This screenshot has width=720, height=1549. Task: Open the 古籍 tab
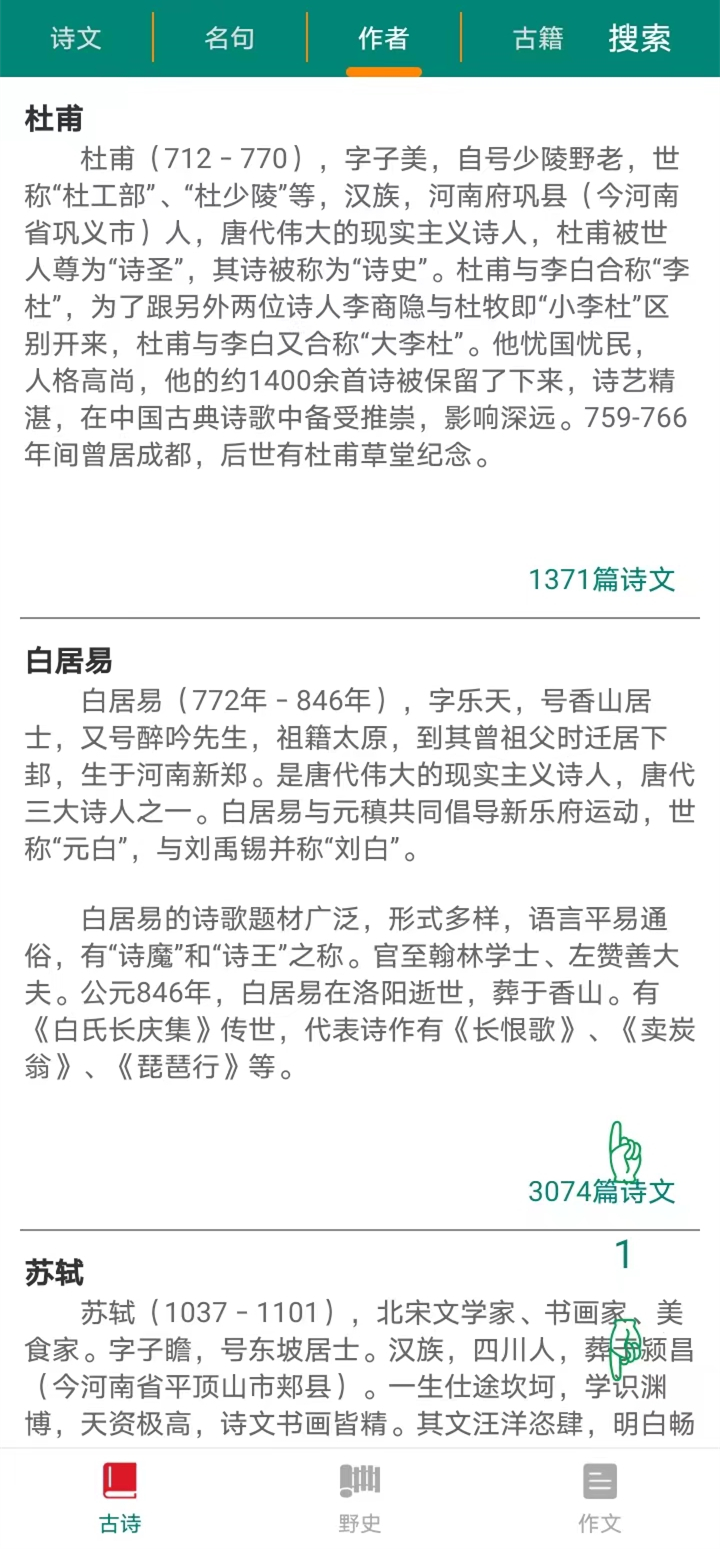(537, 38)
